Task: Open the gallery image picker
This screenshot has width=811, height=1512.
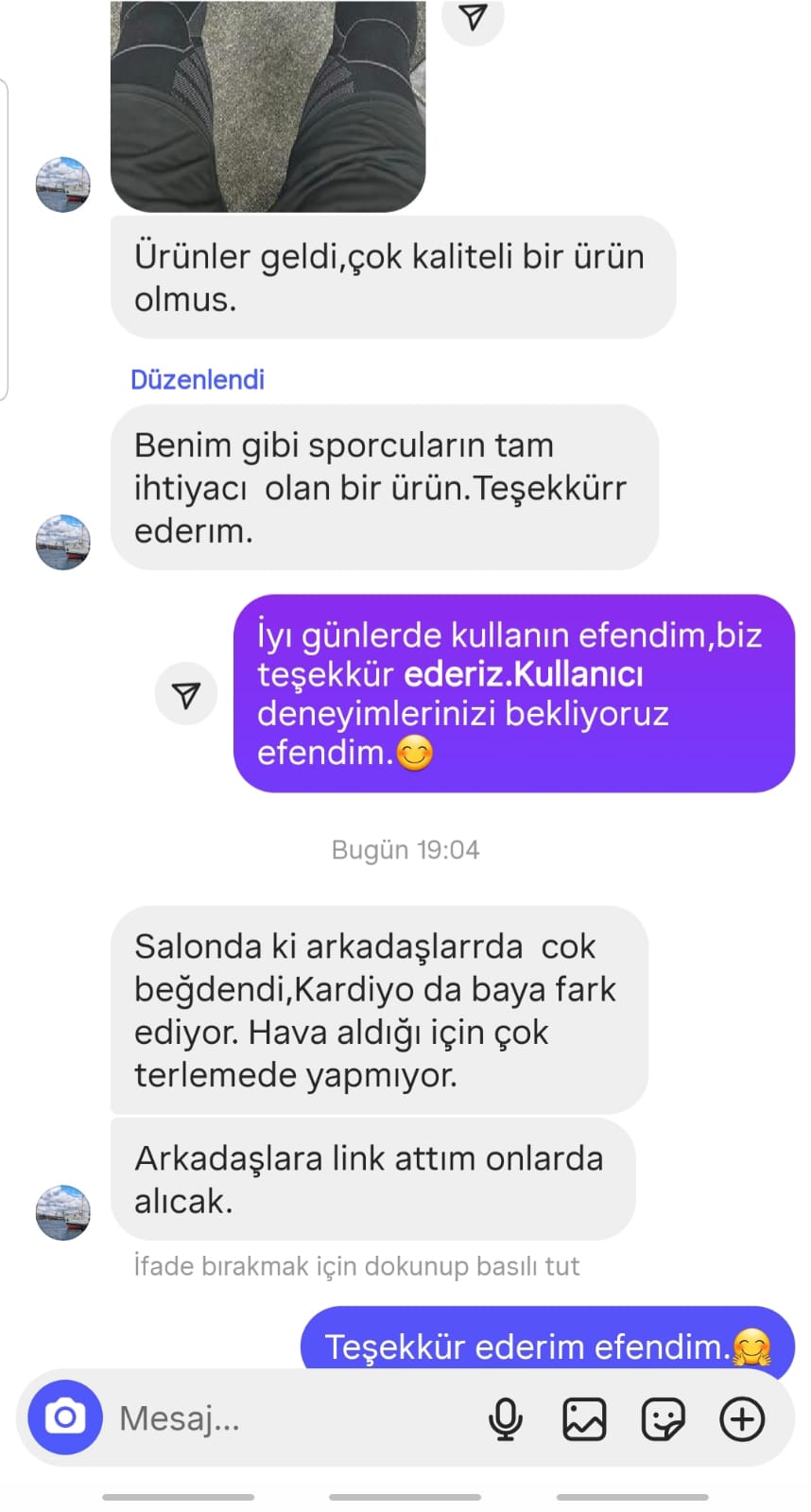Action: (x=584, y=1418)
